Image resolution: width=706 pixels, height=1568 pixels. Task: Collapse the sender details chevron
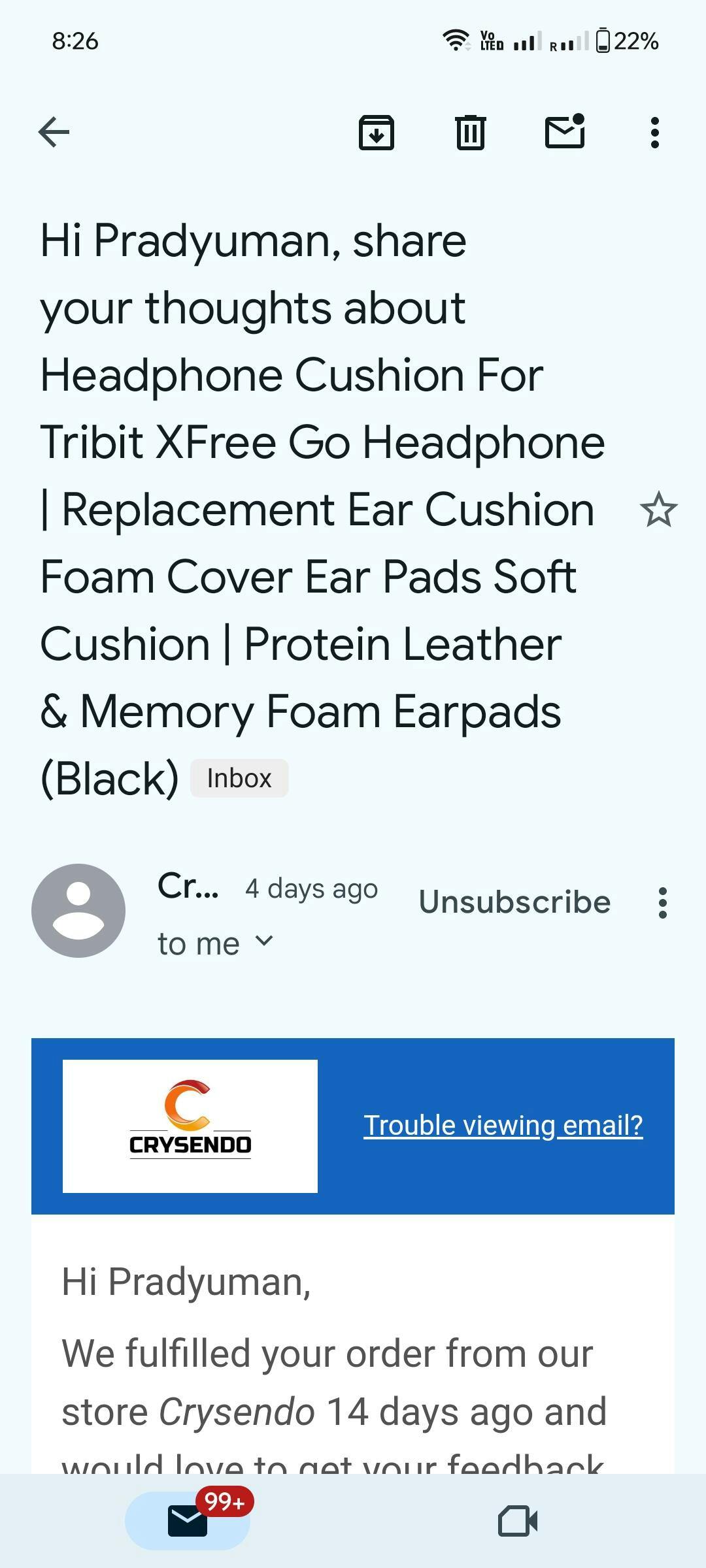264,942
